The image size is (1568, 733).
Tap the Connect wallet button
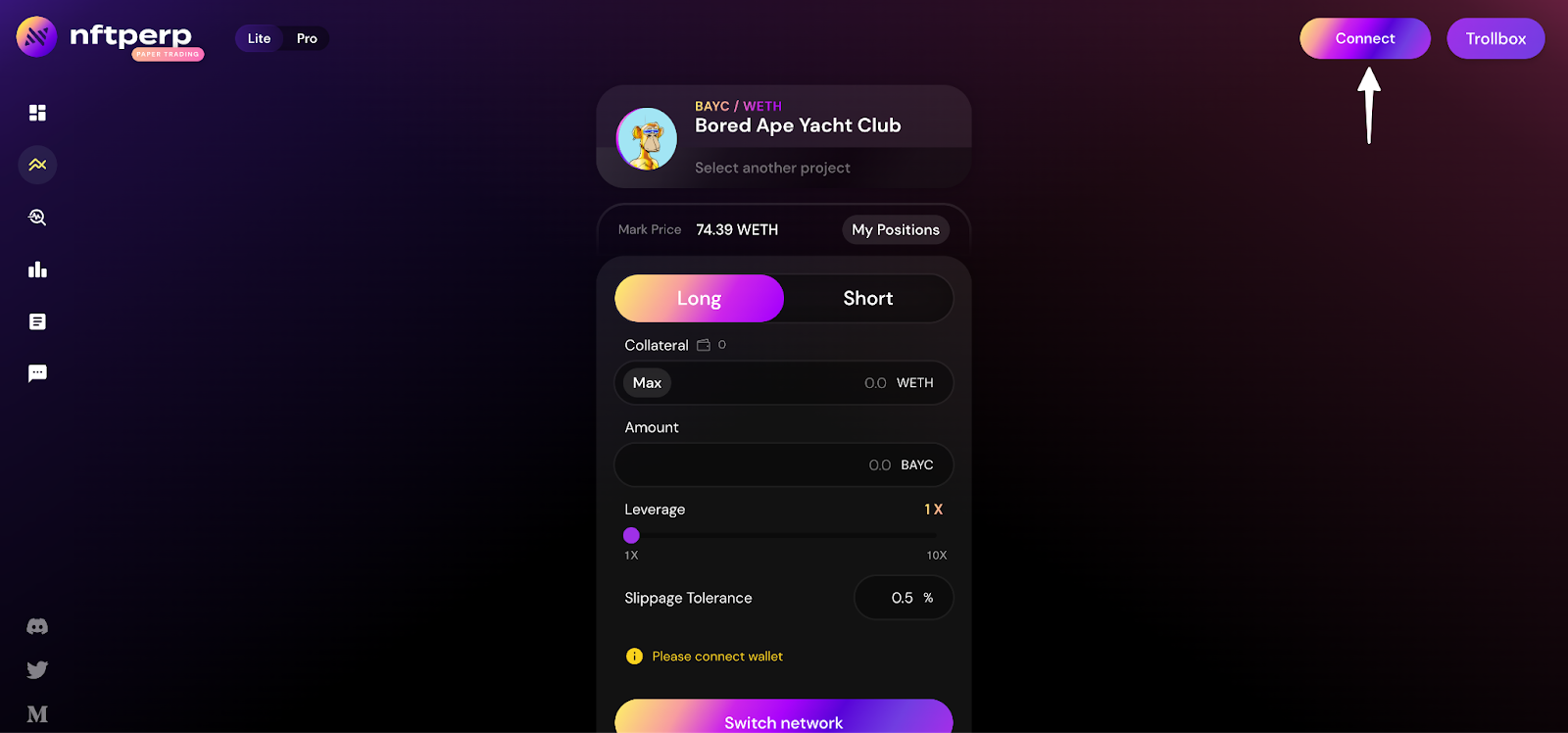point(1364,38)
